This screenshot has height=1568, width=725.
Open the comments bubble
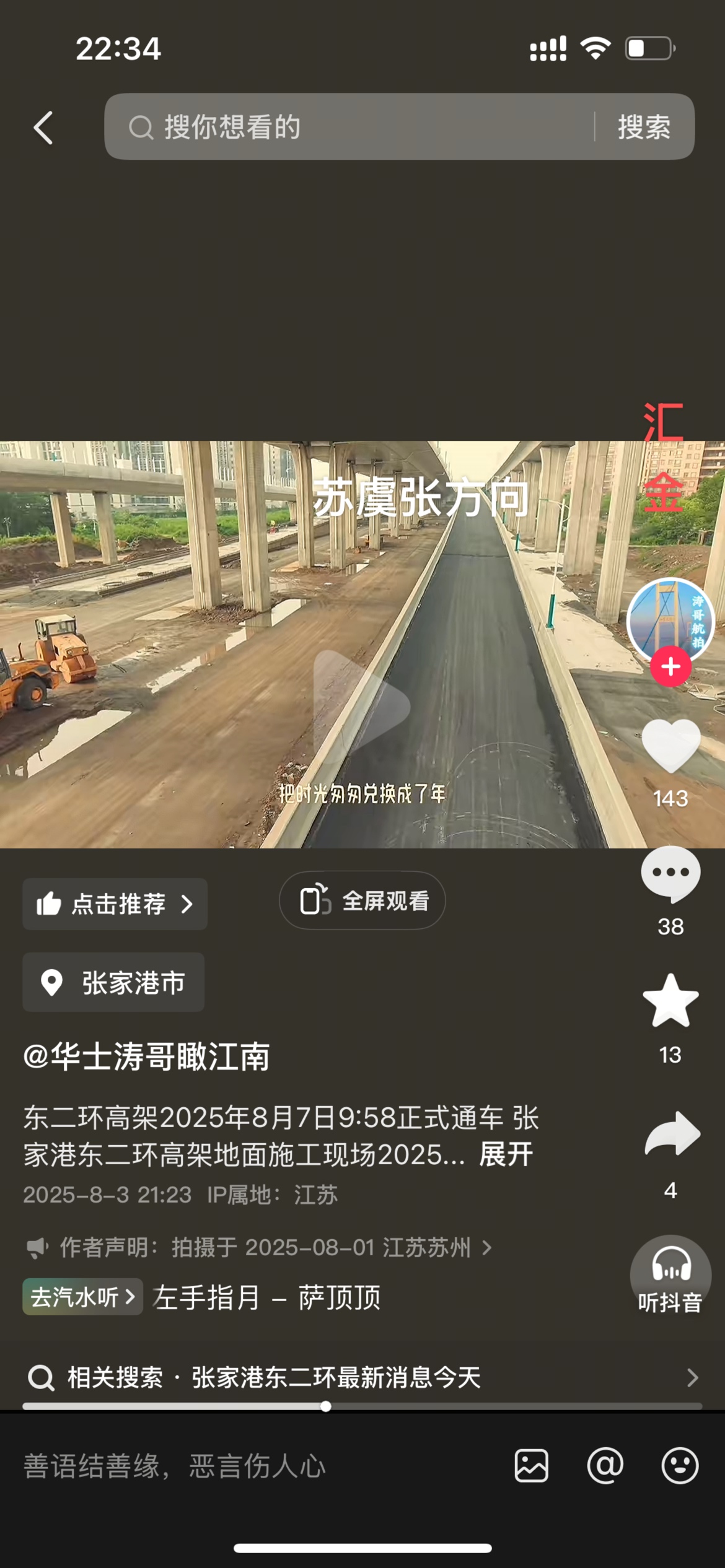(x=670, y=874)
